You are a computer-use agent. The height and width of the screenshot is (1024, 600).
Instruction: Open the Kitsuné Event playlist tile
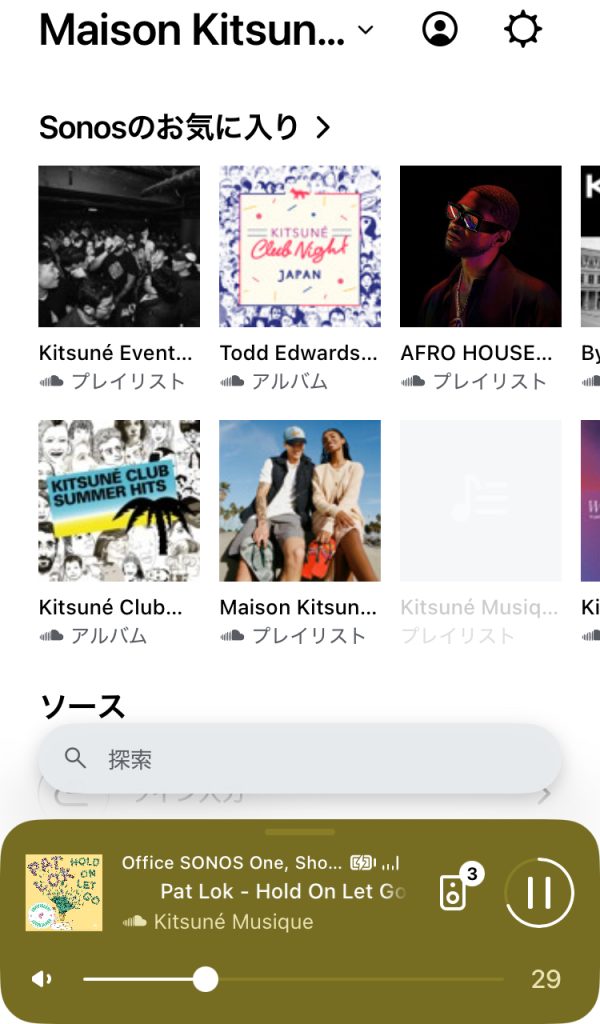coord(119,246)
